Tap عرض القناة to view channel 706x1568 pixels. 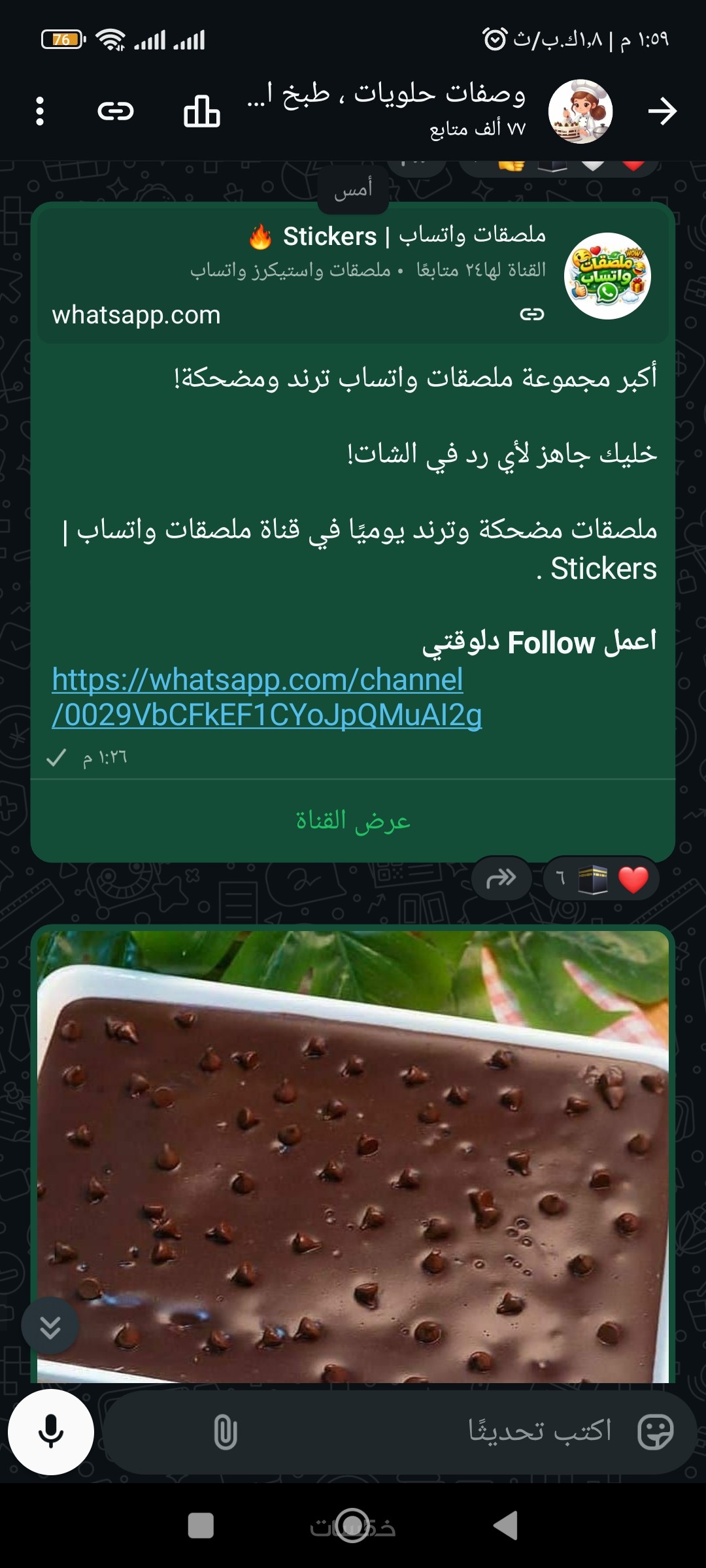point(353,820)
